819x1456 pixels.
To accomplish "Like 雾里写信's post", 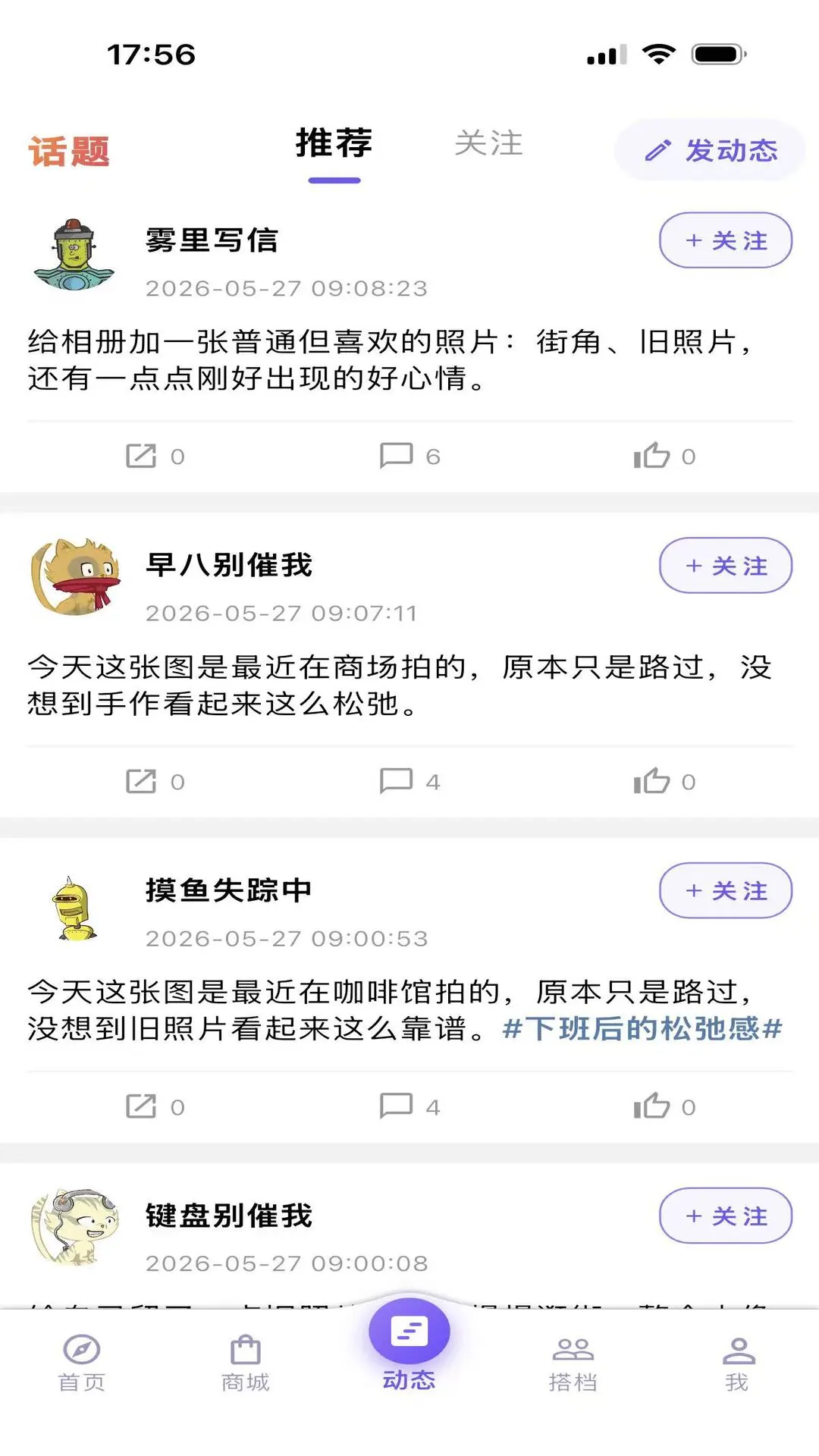I will (664, 456).
